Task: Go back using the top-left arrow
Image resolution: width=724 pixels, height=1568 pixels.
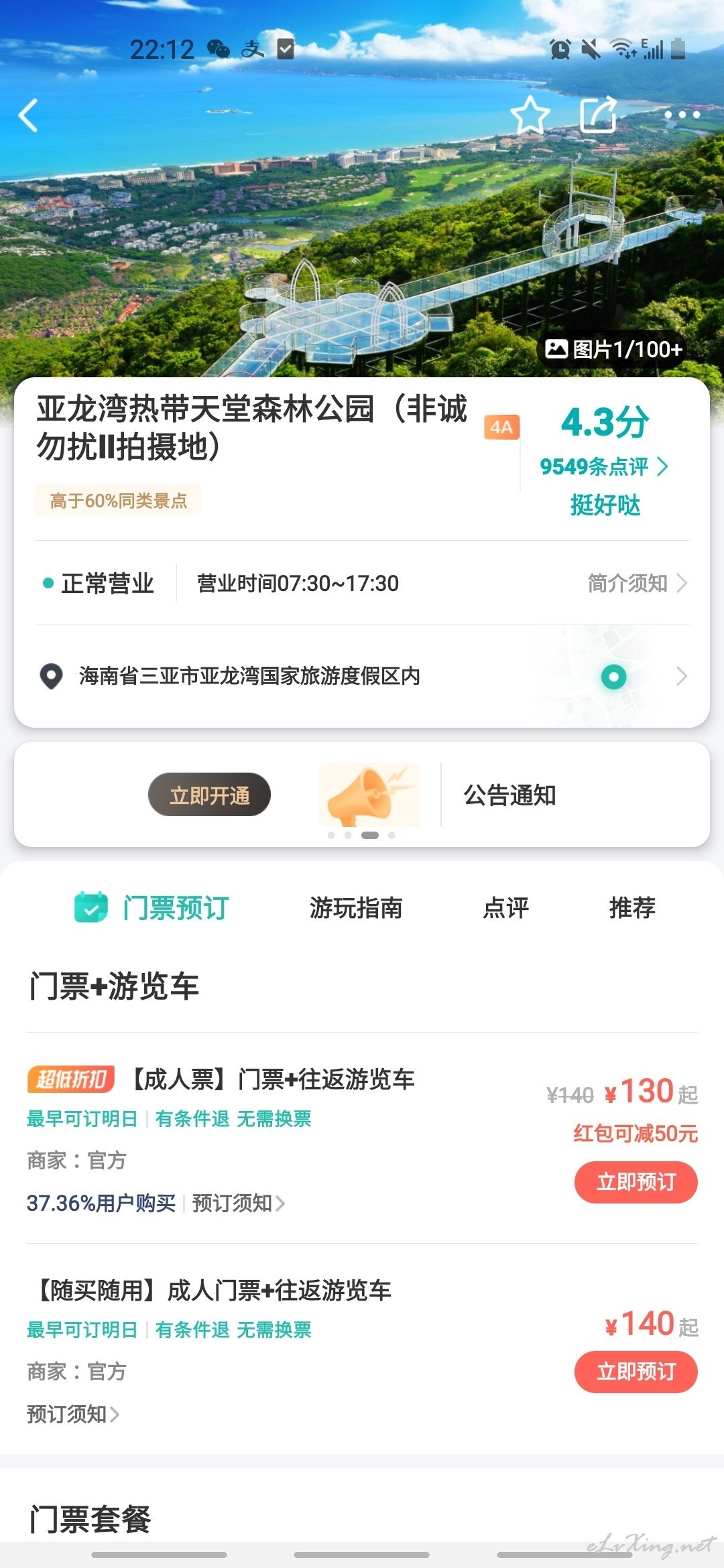Action: (x=28, y=115)
